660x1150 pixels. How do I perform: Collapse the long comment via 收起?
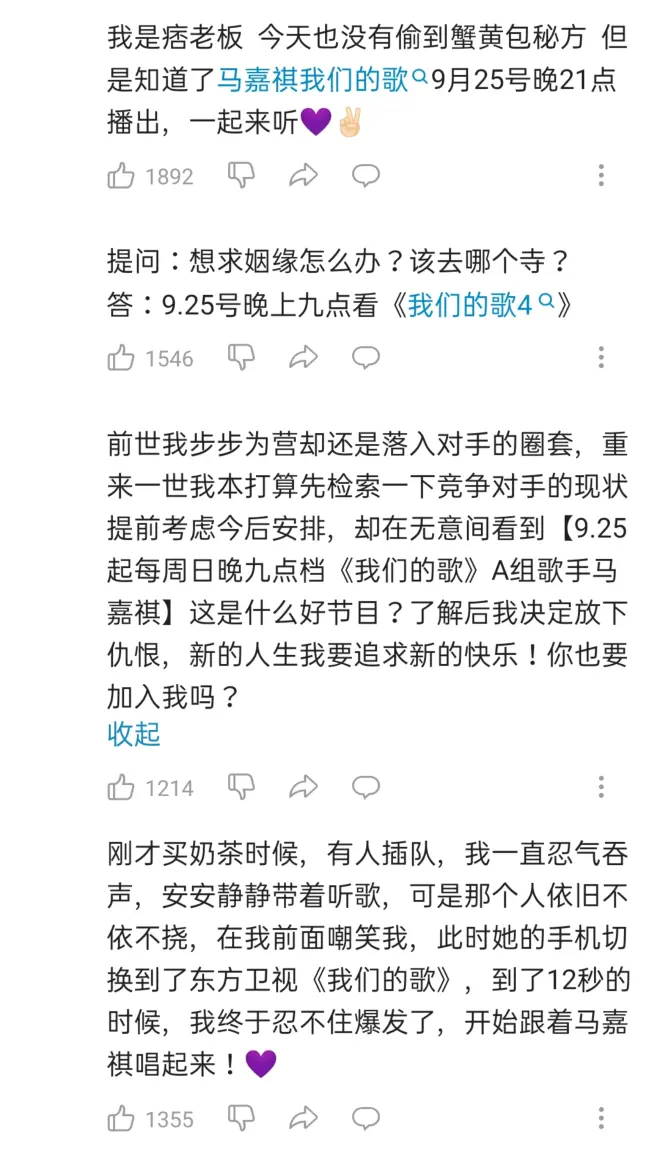coord(133,733)
